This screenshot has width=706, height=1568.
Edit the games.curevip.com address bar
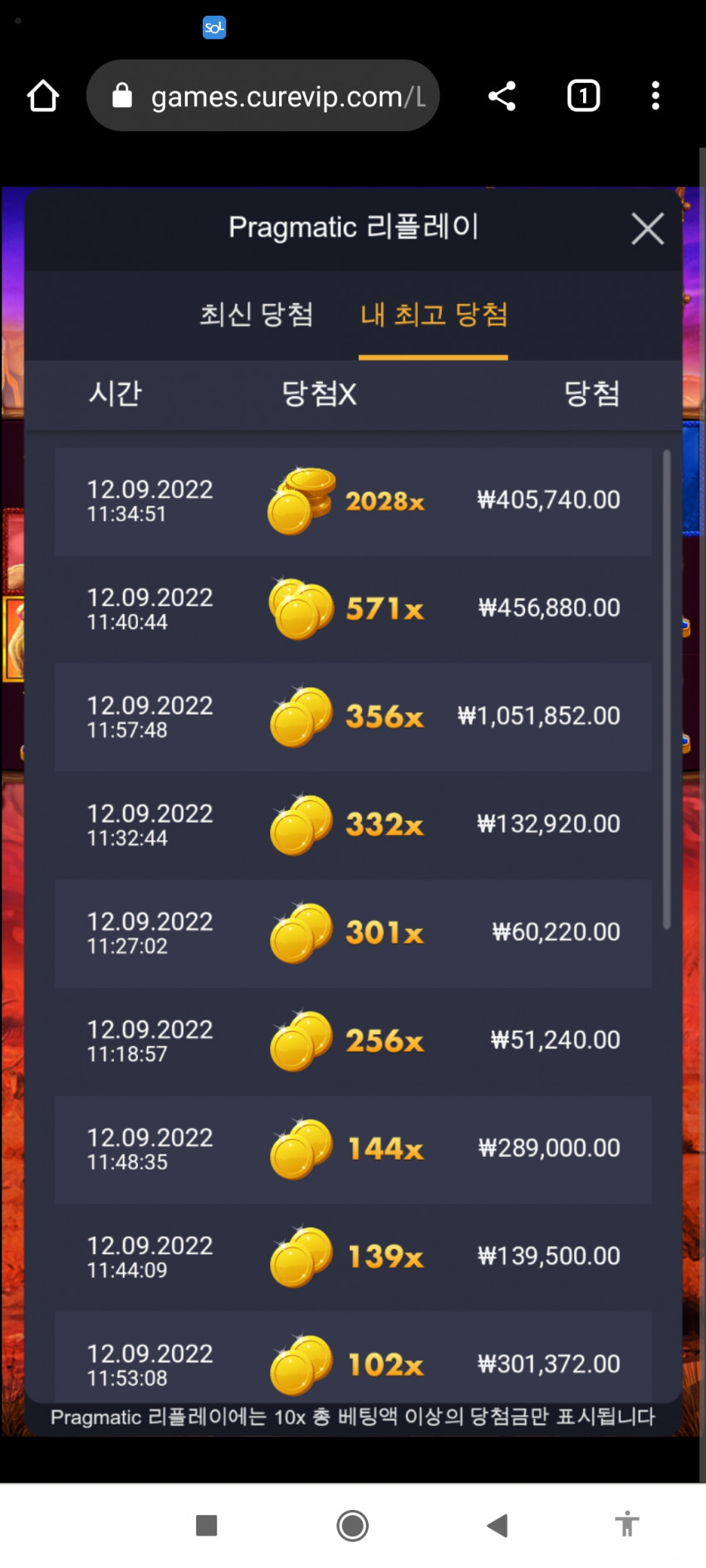pyautogui.click(x=263, y=95)
